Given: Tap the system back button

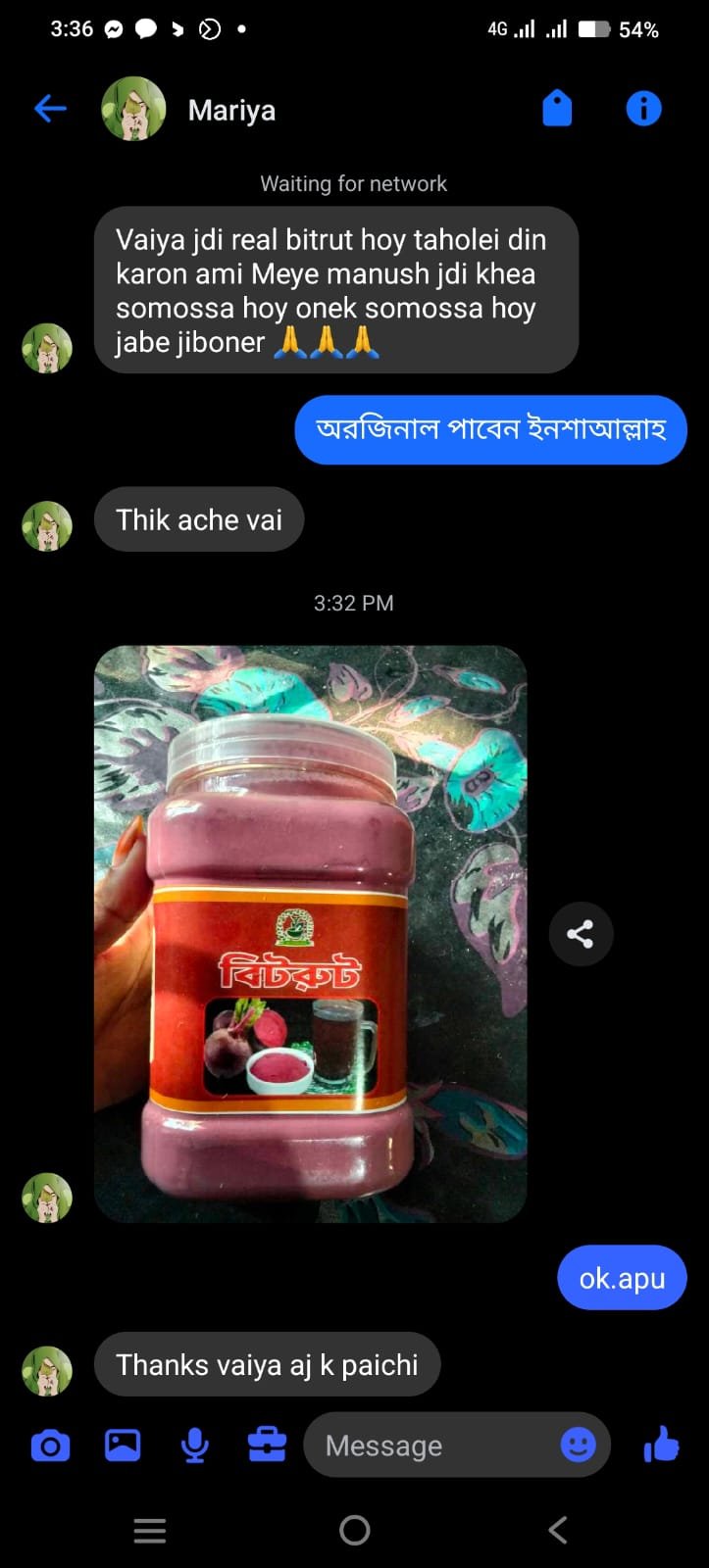Looking at the screenshot, I should (x=557, y=1530).
